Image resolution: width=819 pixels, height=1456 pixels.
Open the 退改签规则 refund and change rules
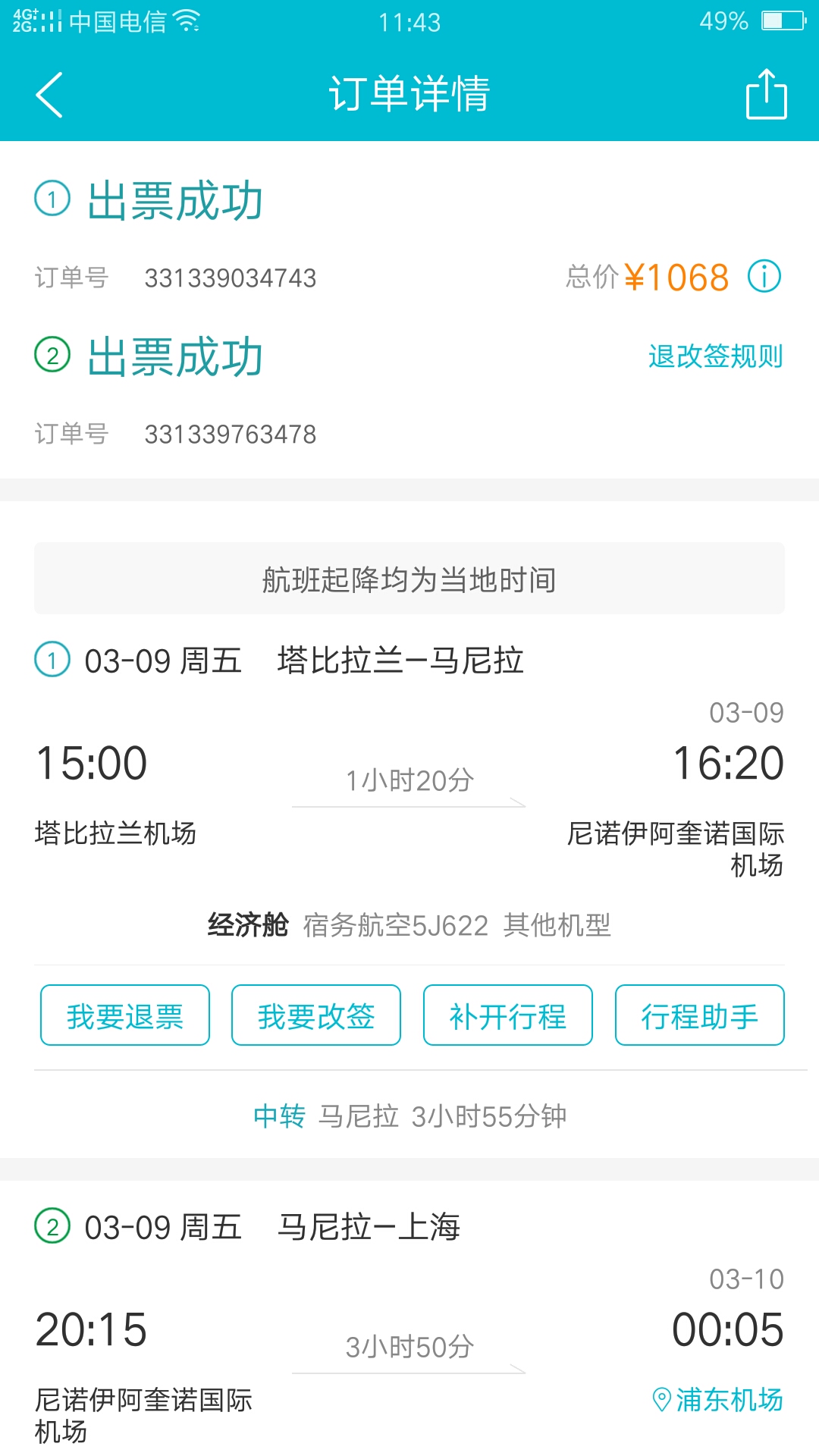pos(715,356)
